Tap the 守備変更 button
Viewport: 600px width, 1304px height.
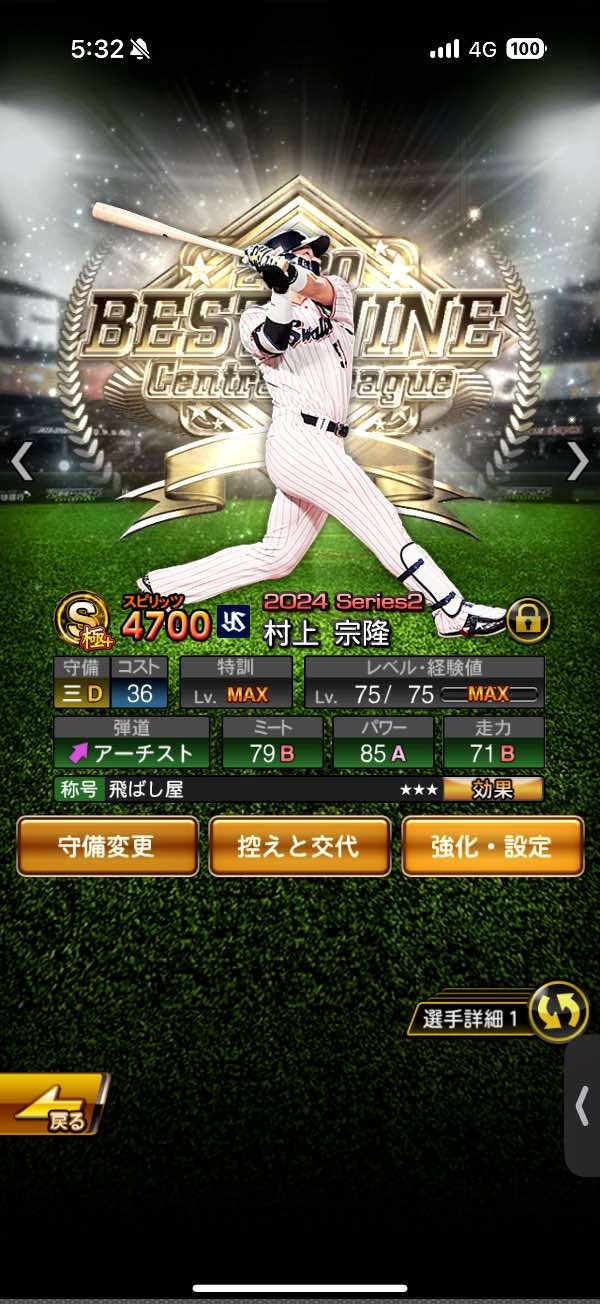[107, 846]
